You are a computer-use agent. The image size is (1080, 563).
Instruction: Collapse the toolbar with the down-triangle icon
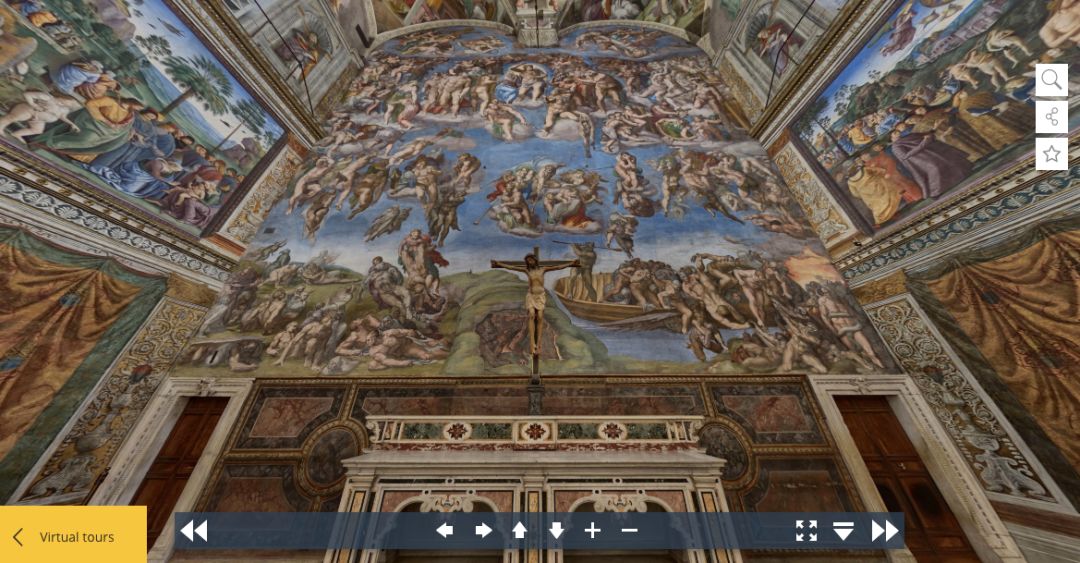[844, 531]
